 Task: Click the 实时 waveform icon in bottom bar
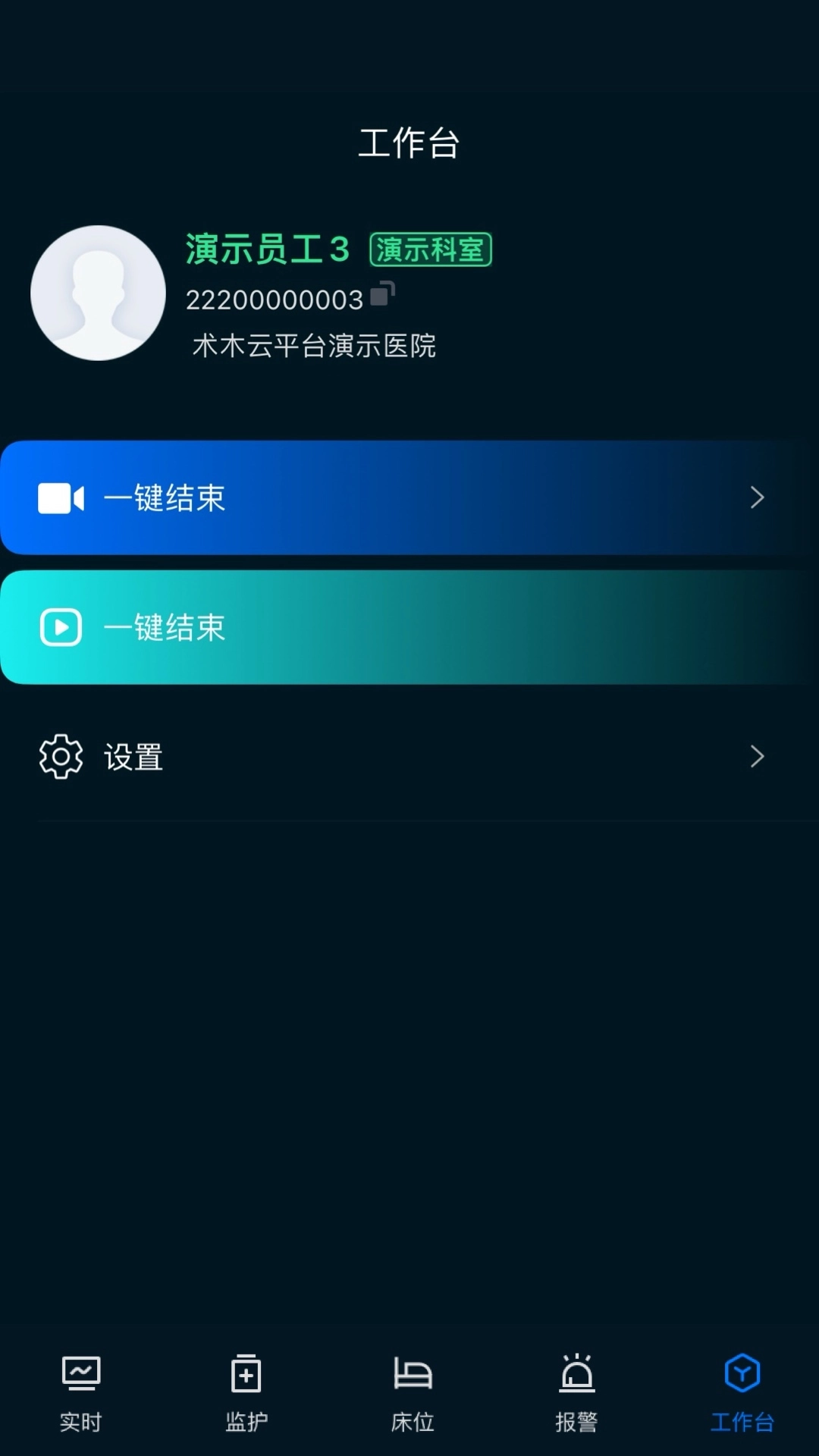pyautogui.click(x=81, y=1373)
